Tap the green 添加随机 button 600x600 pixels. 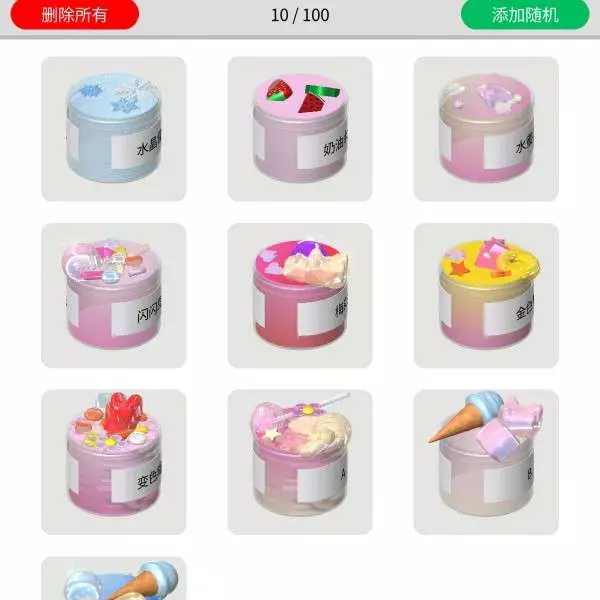coord(525,15)
